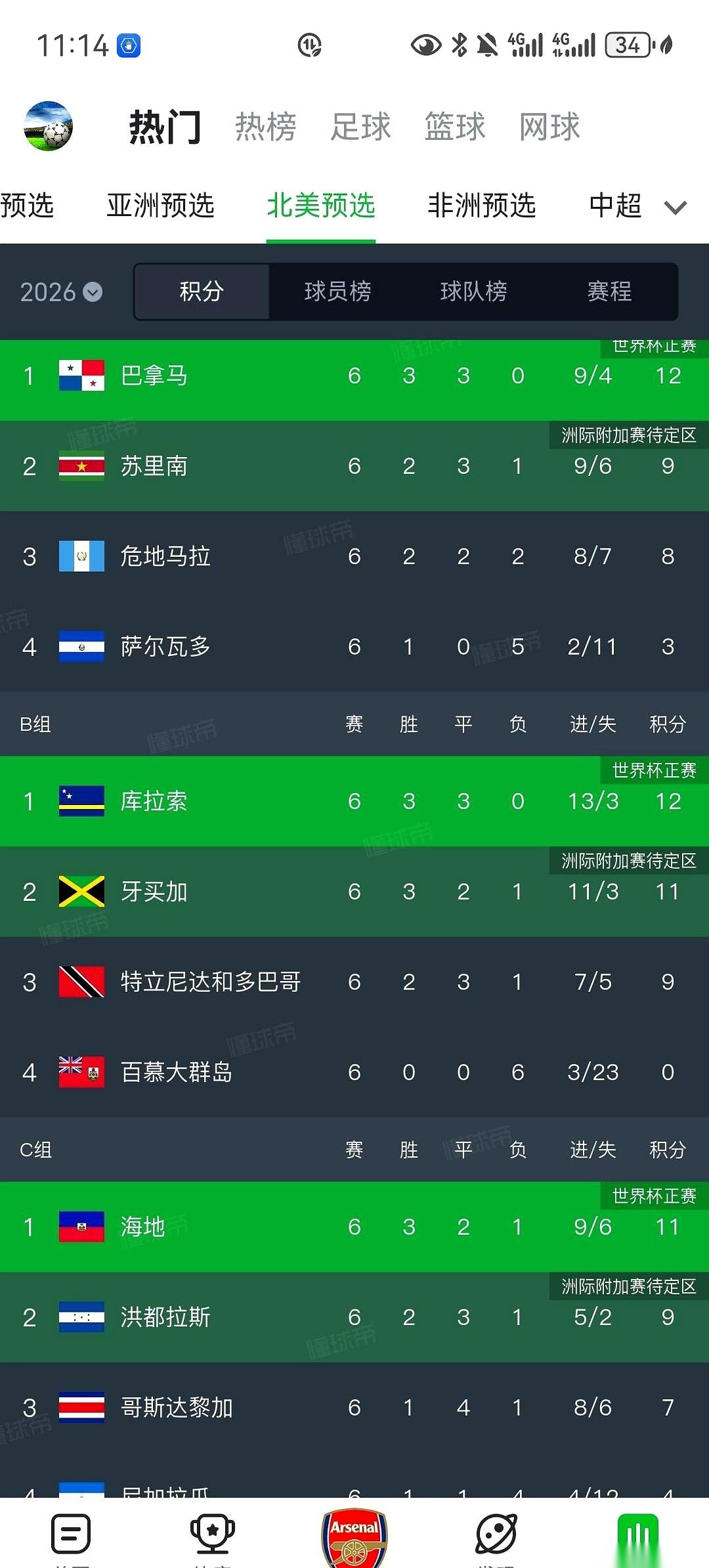Switch to the 非洲预选 tab
The image size is (709, 1568).
pos(482,206)
